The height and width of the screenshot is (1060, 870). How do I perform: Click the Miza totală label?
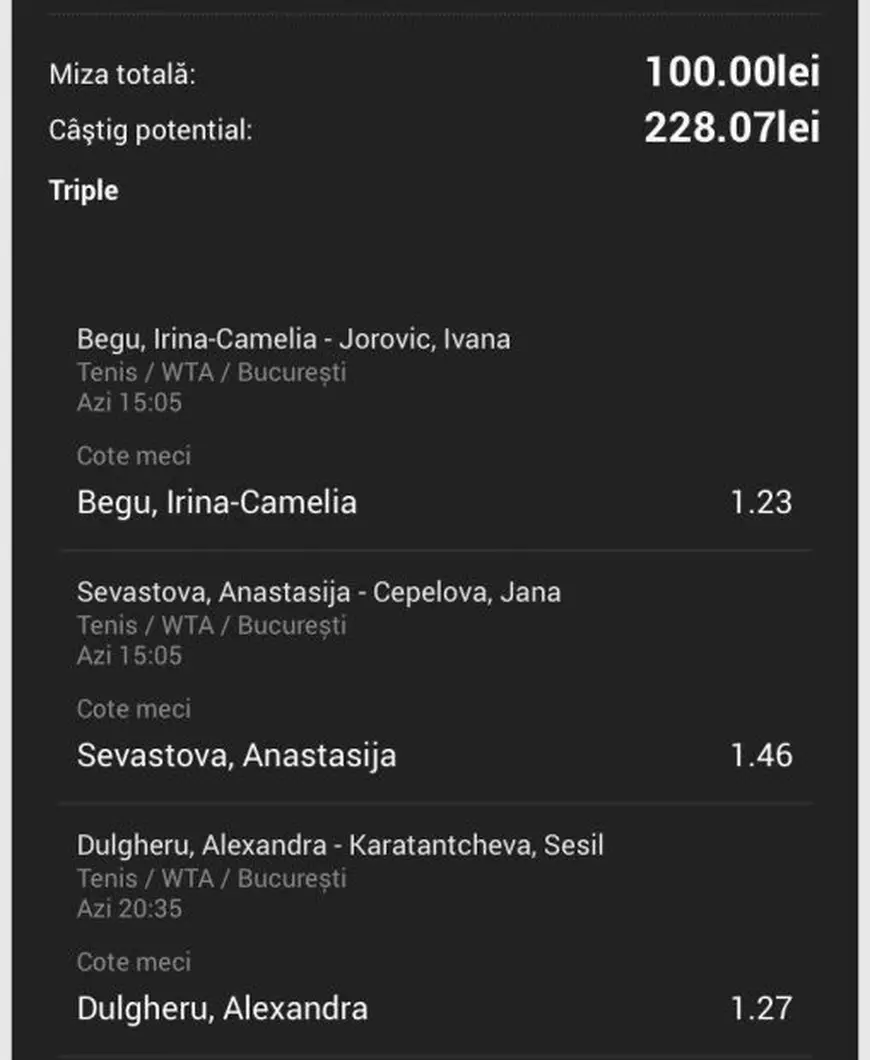click(x=128, y=74)
